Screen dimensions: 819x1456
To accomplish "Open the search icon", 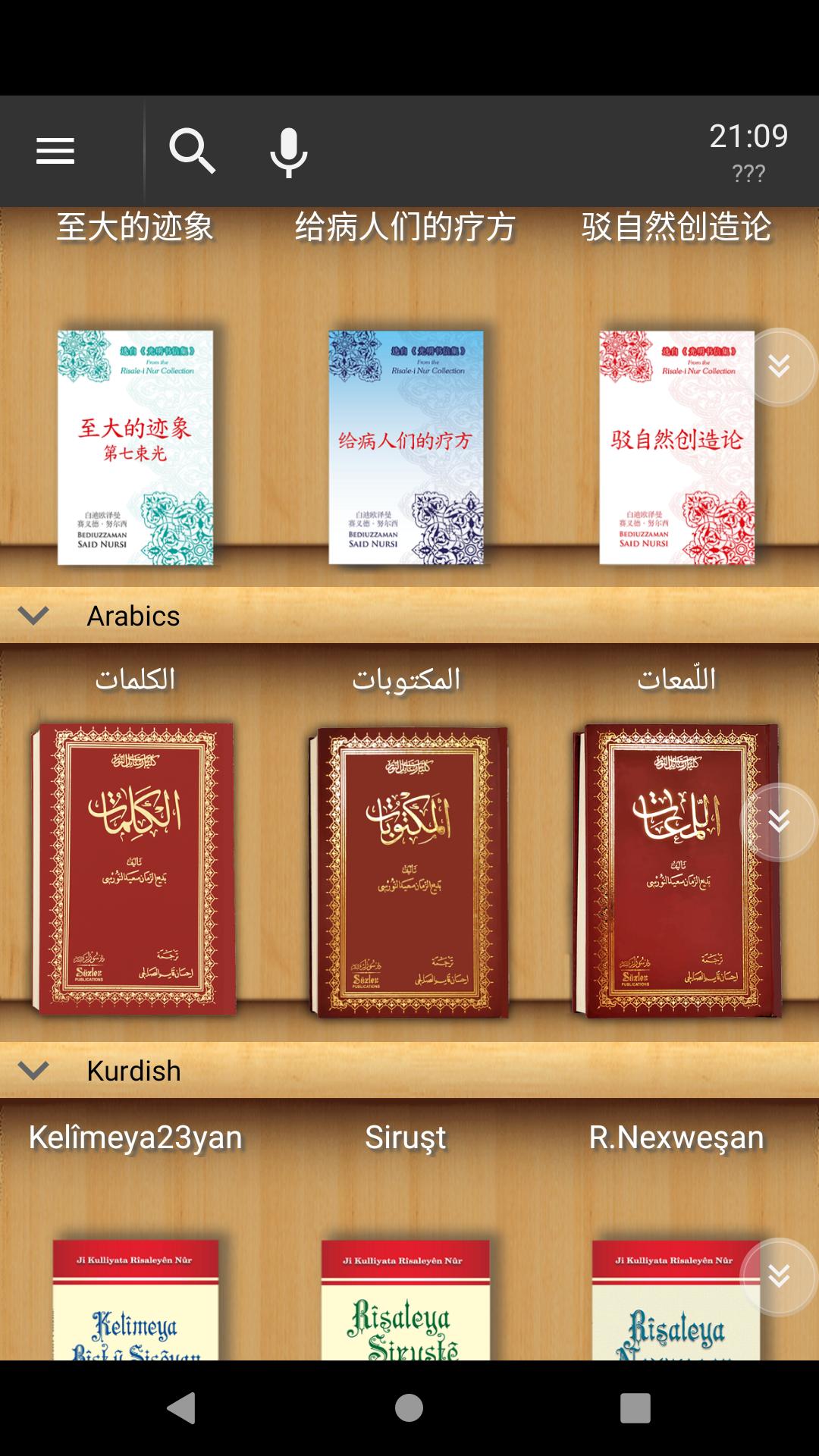I will pos(192,151).
